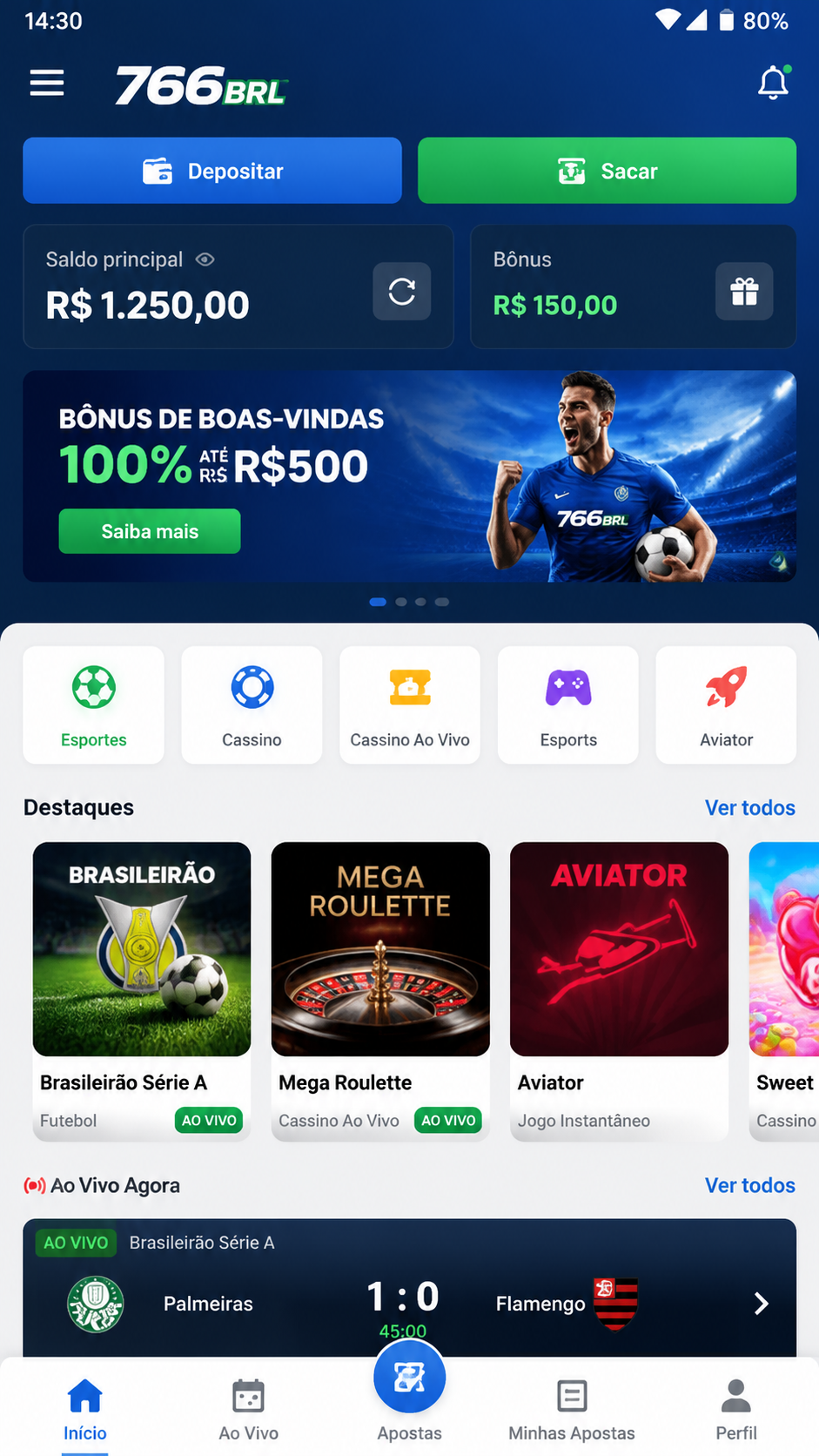View all Destaques with Ver todos
This screenshot has width=819, height=1456.
click(x=750, y=808)
